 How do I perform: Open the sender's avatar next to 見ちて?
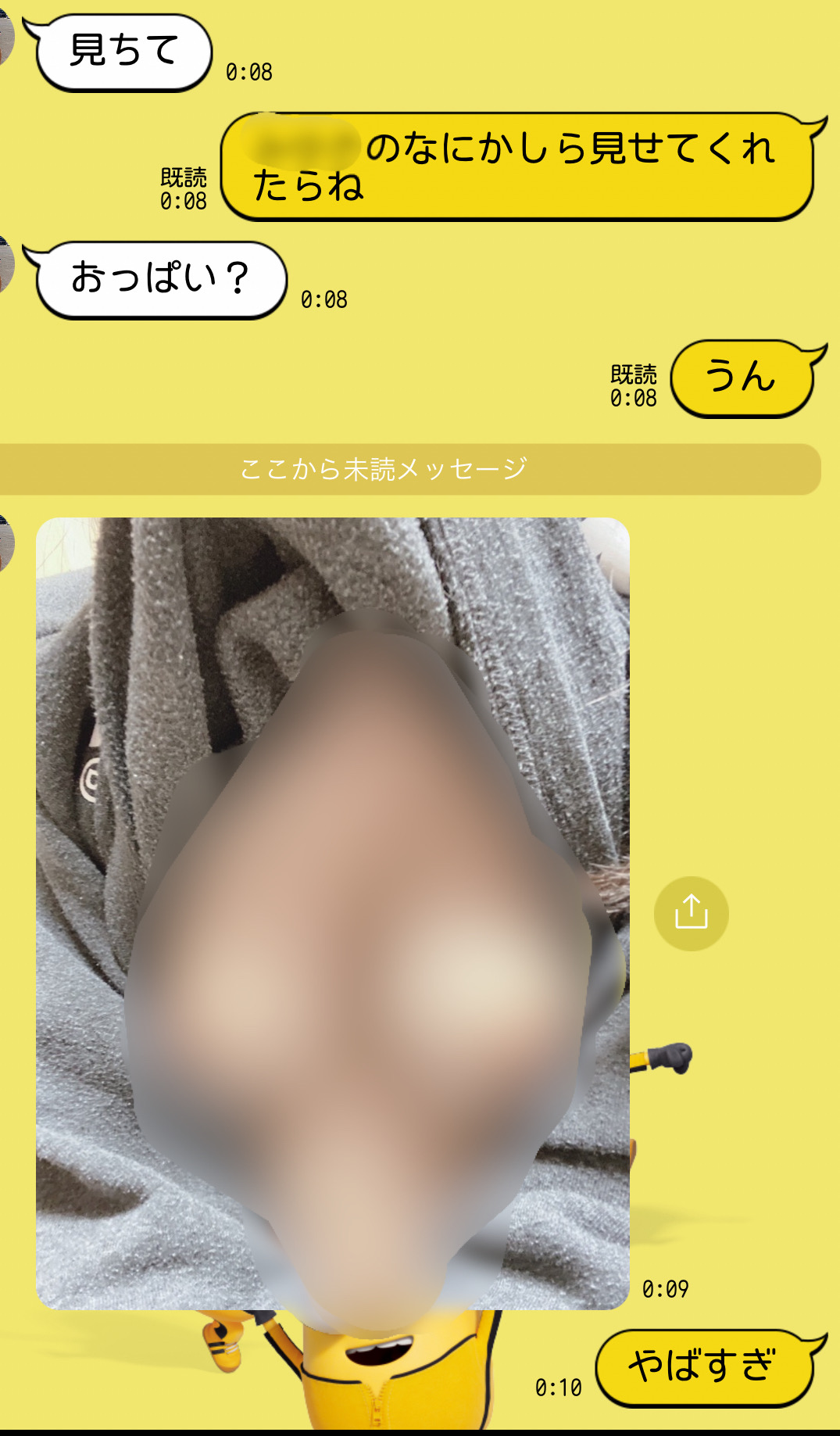[5, 39]
